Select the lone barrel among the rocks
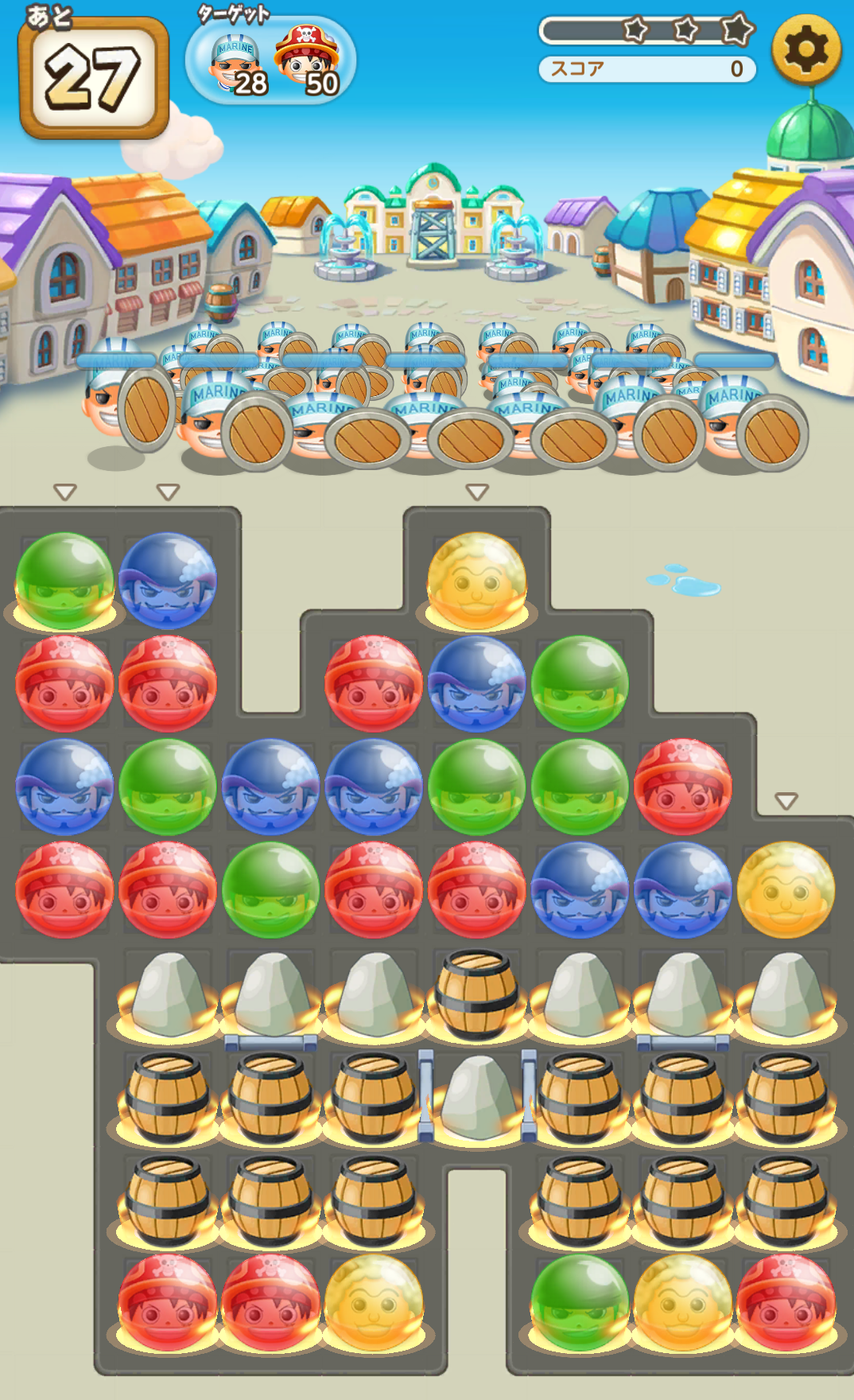 point(476,994)
